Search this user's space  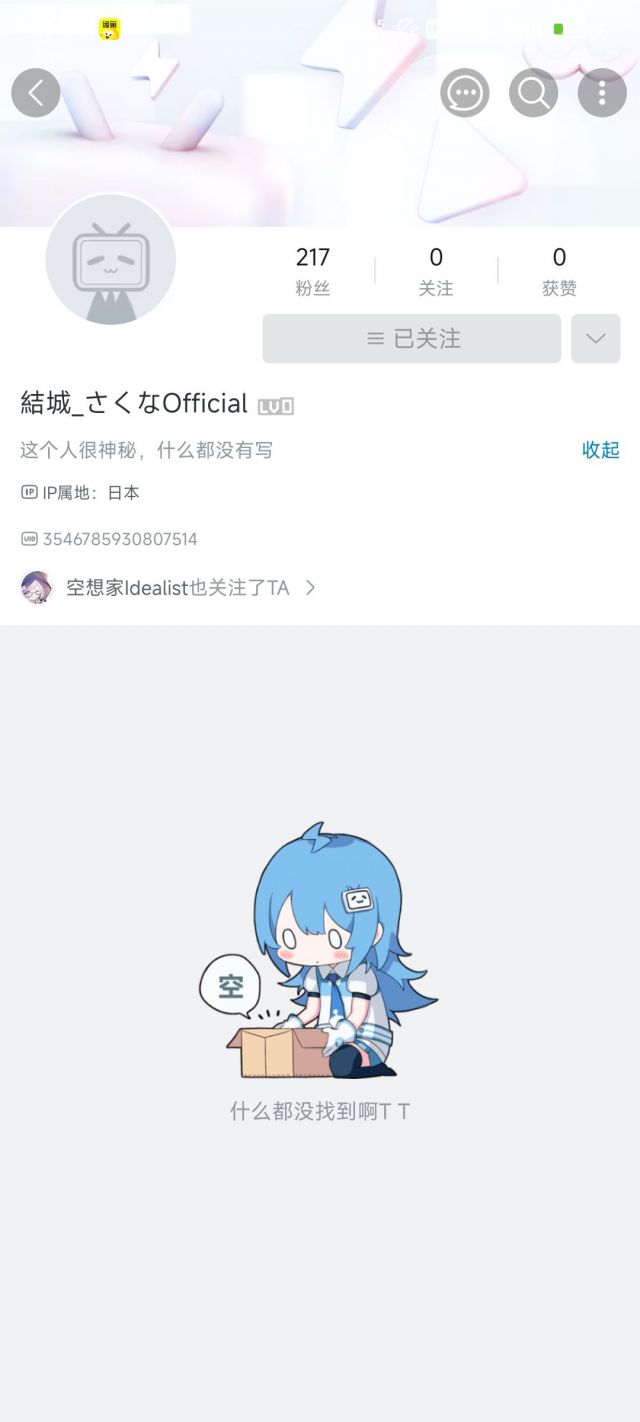point(533,93)
